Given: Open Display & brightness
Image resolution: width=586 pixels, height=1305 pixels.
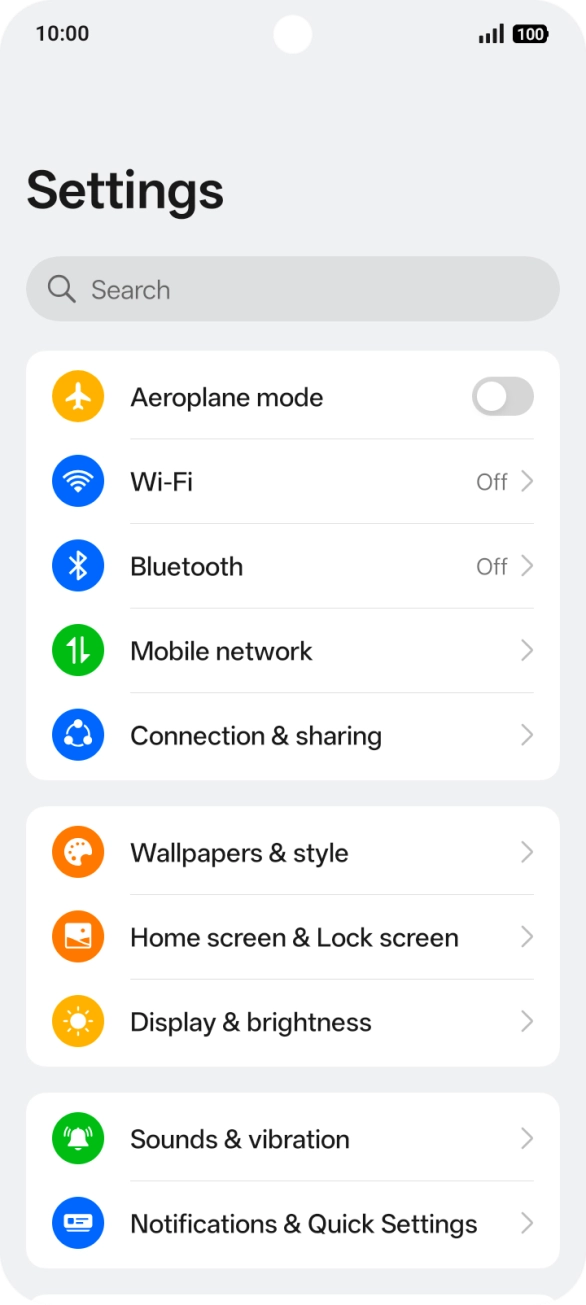Looking at the screenshot, I should (293, 1022).
